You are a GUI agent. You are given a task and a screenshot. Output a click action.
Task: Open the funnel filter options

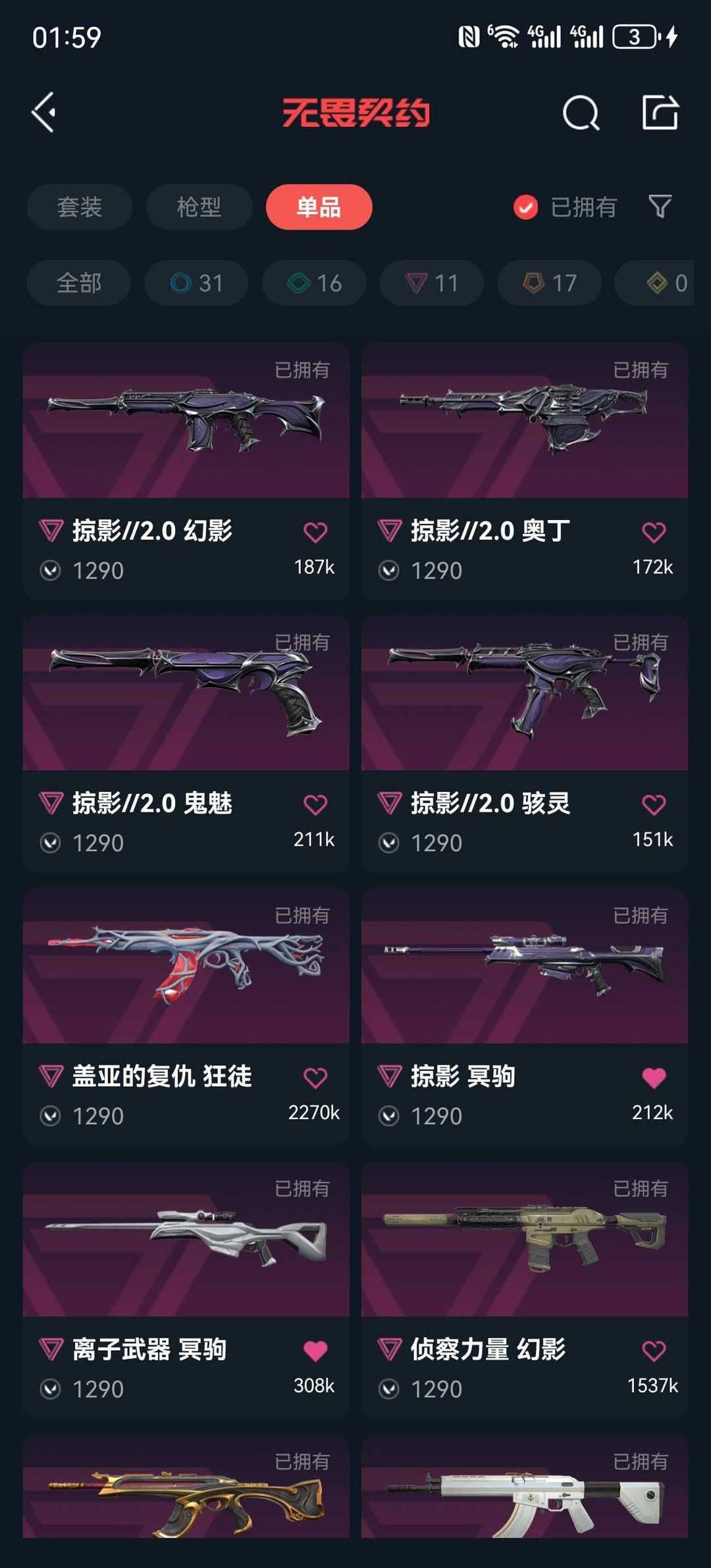pyautogui.click(x=660, y=207)
